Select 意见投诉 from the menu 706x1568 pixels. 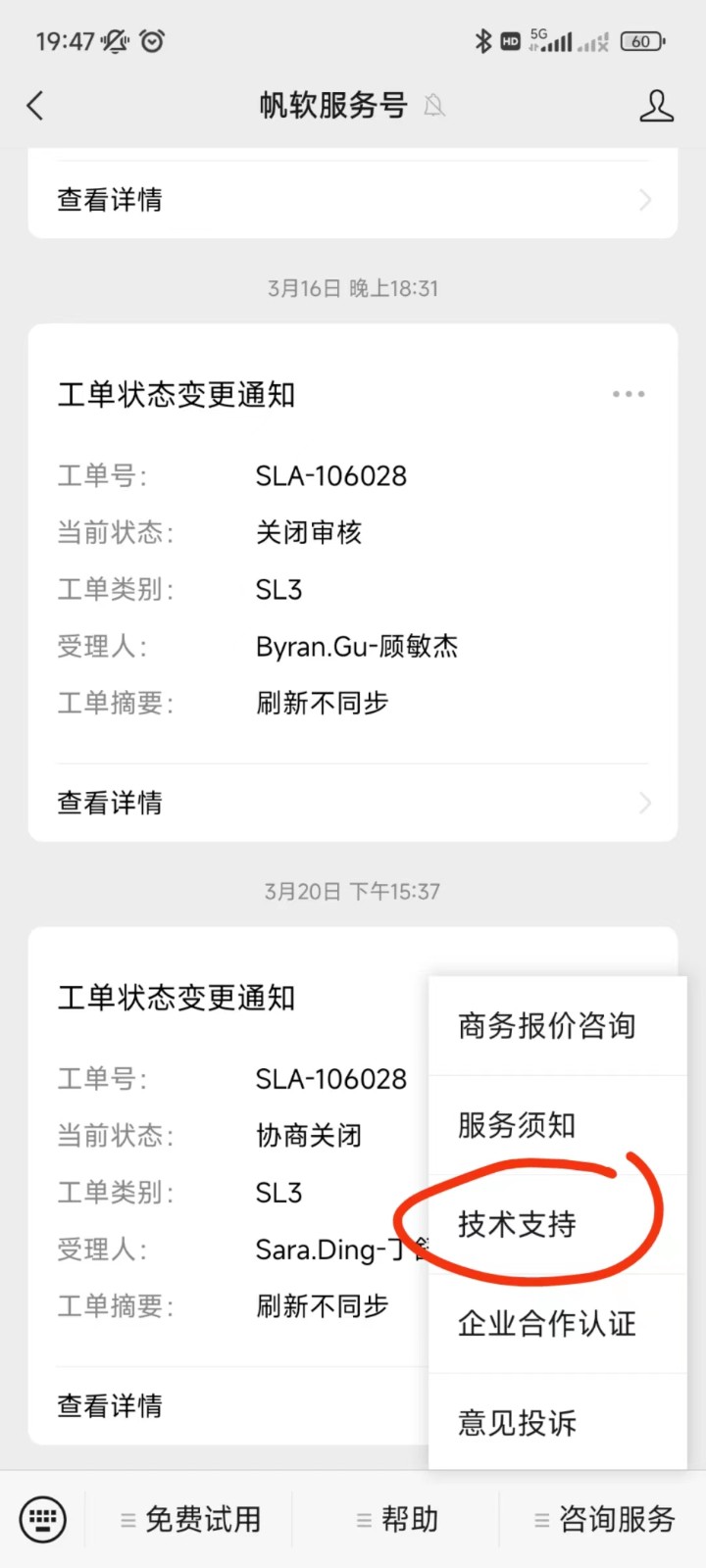[x=557, y=1422]
